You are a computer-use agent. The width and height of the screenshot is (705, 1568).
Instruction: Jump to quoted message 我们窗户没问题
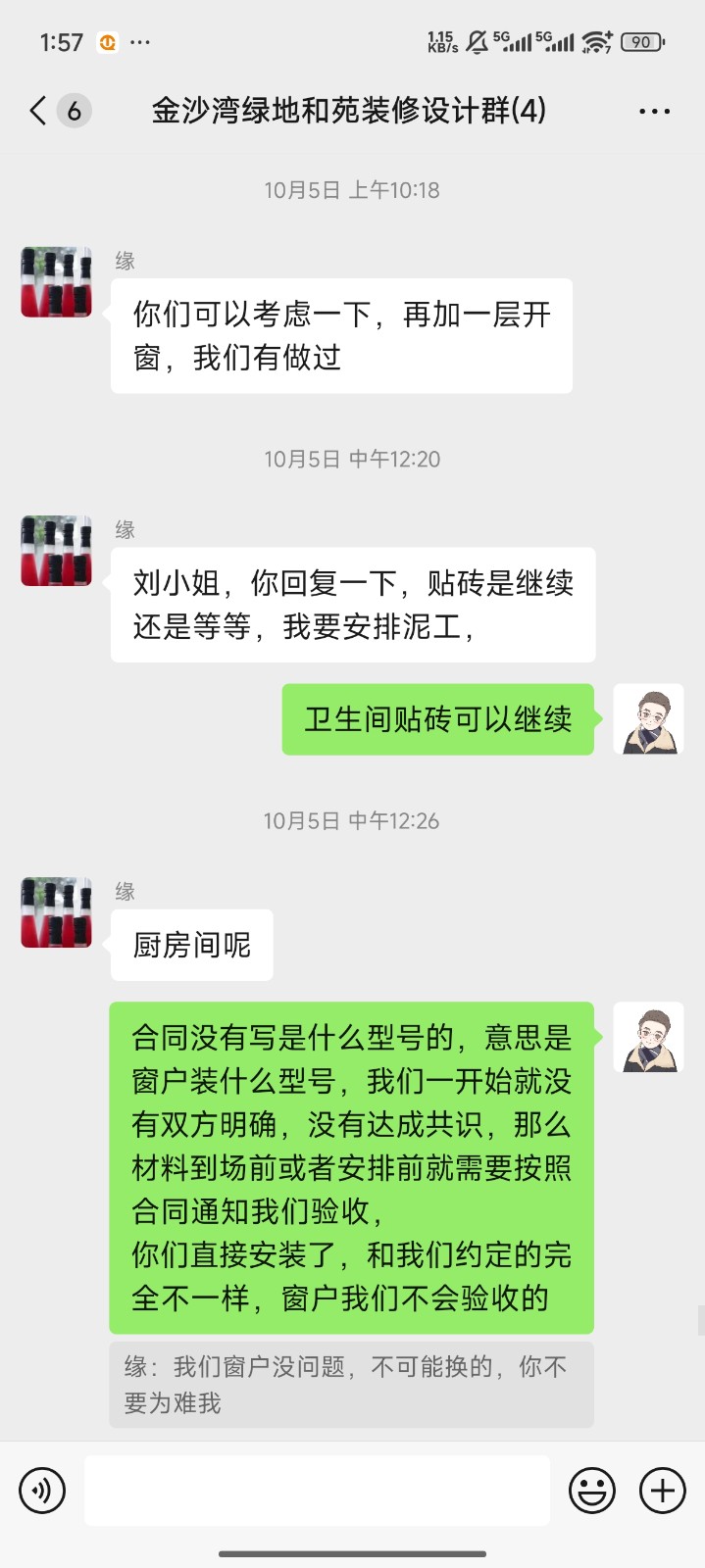pos(351,1385)
